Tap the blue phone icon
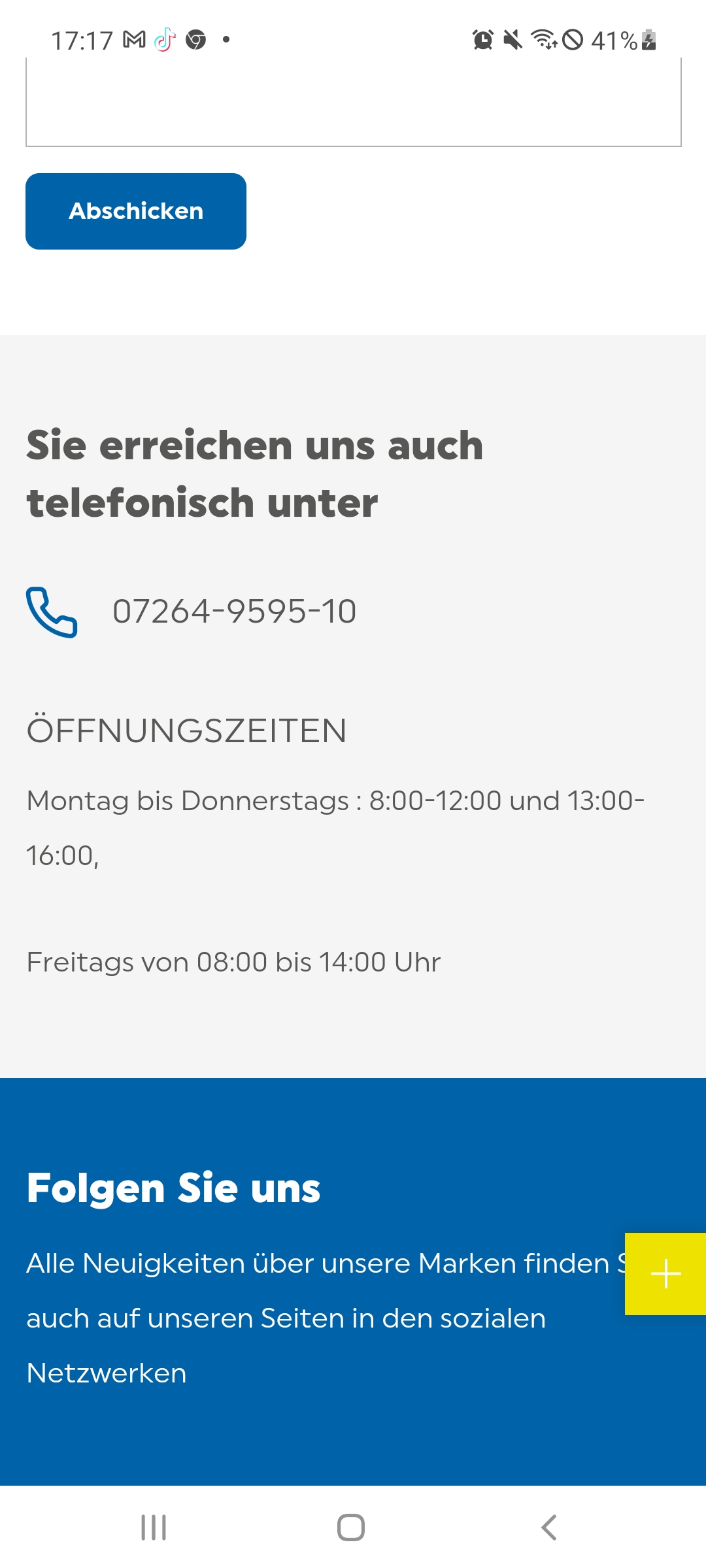Image resolution: width=706 pixels, height=1568 pixels. click(52, 613)
